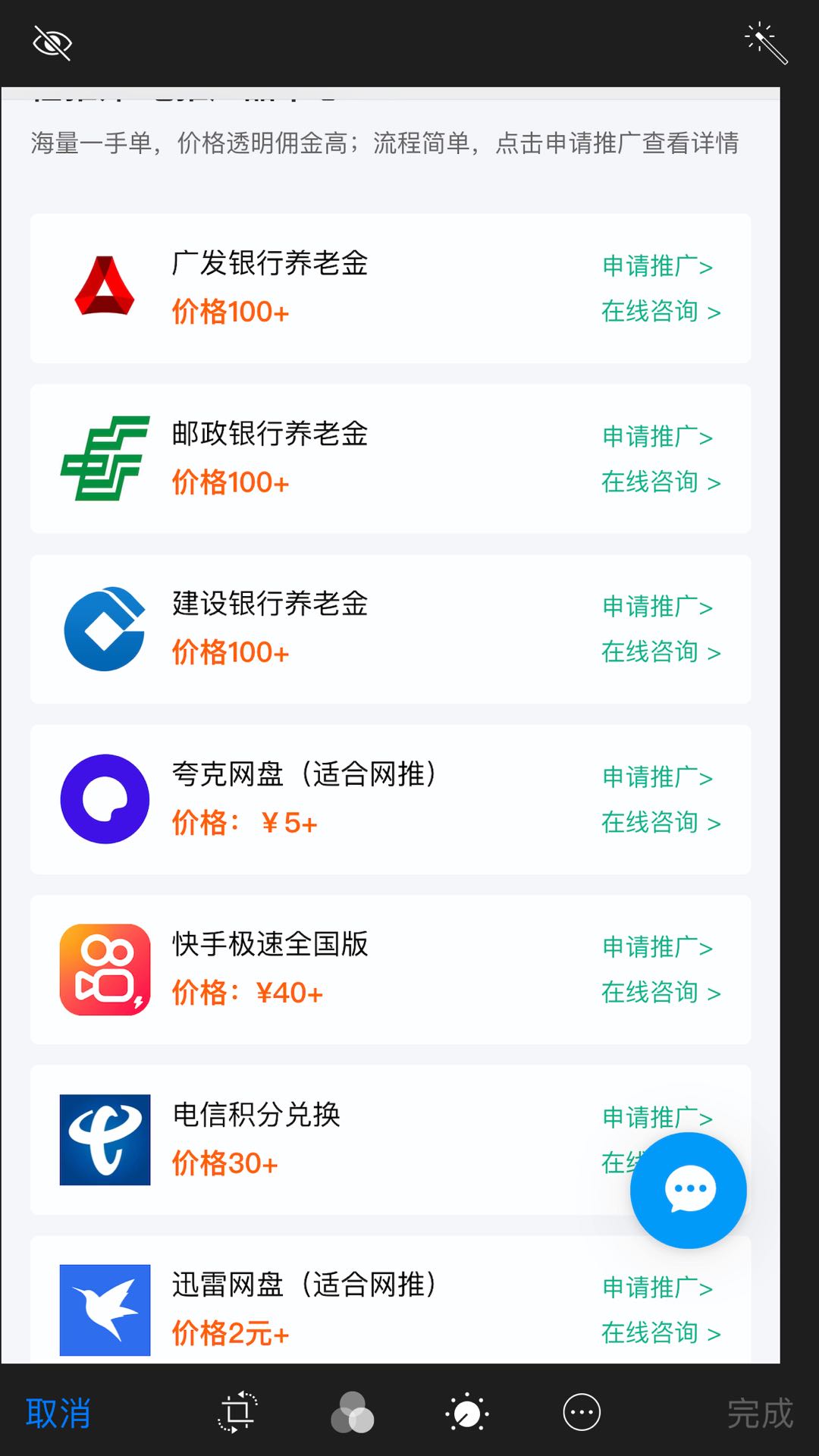Tap the China Telecom logo
The width and height of the screenshot is (819, 1456).
pyautogui.click(x=105, y=1140)
